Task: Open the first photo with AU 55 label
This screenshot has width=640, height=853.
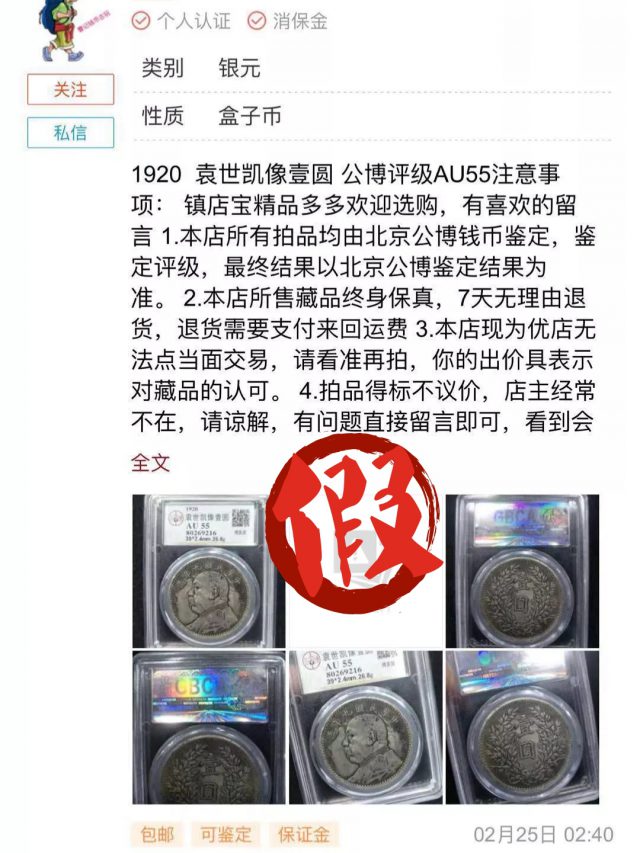Action: pyautogui.click(x=207, y=570)
